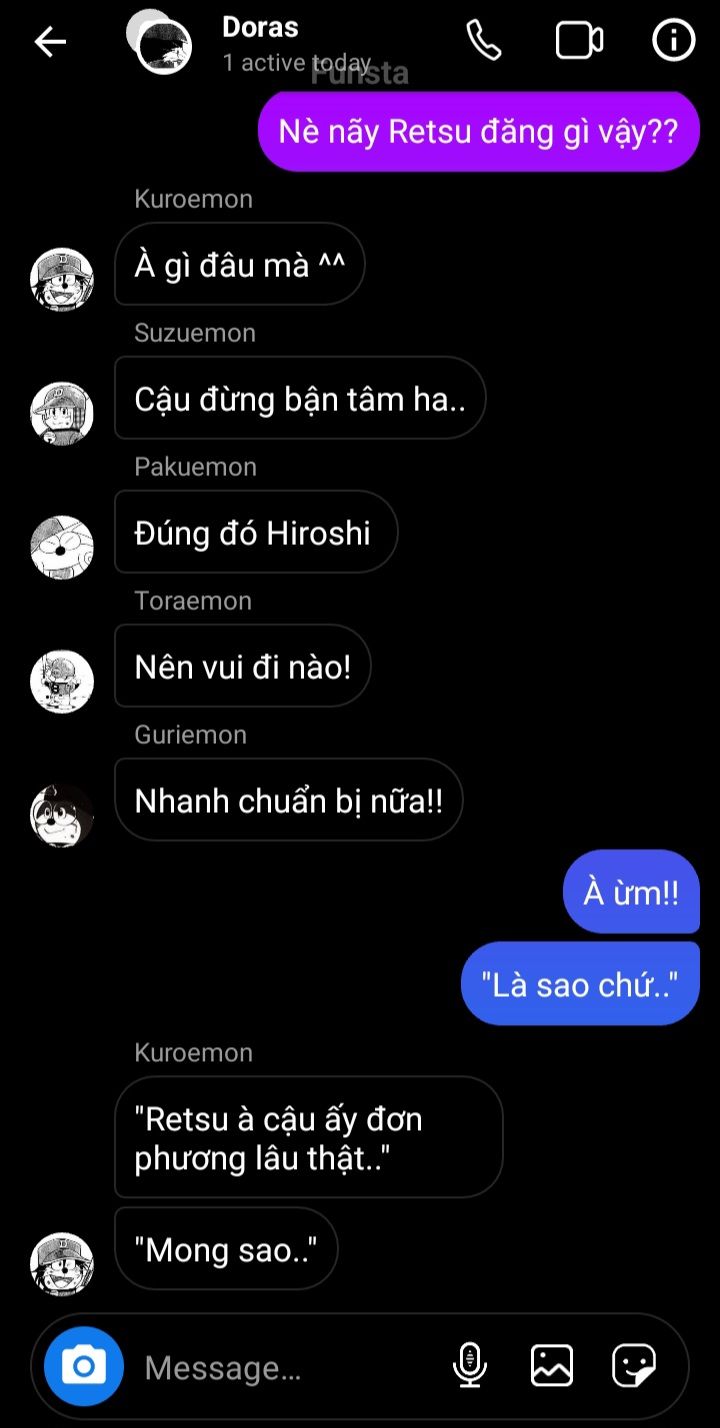Go back using the arrow icon
Viewport: 720px width, 1428px height.
(50, 42)
